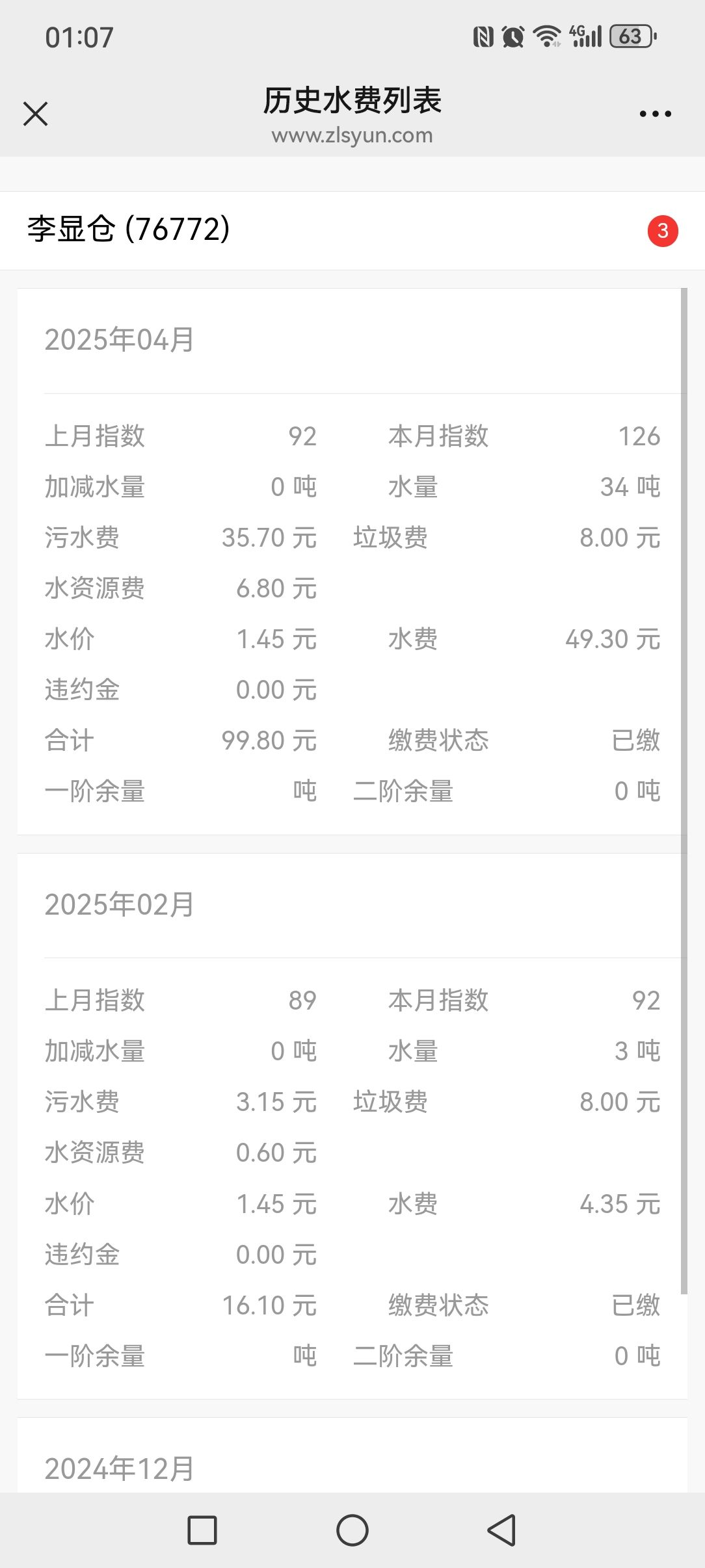
Task: Go back with the system back button
Action: (x=501, y=1530)
